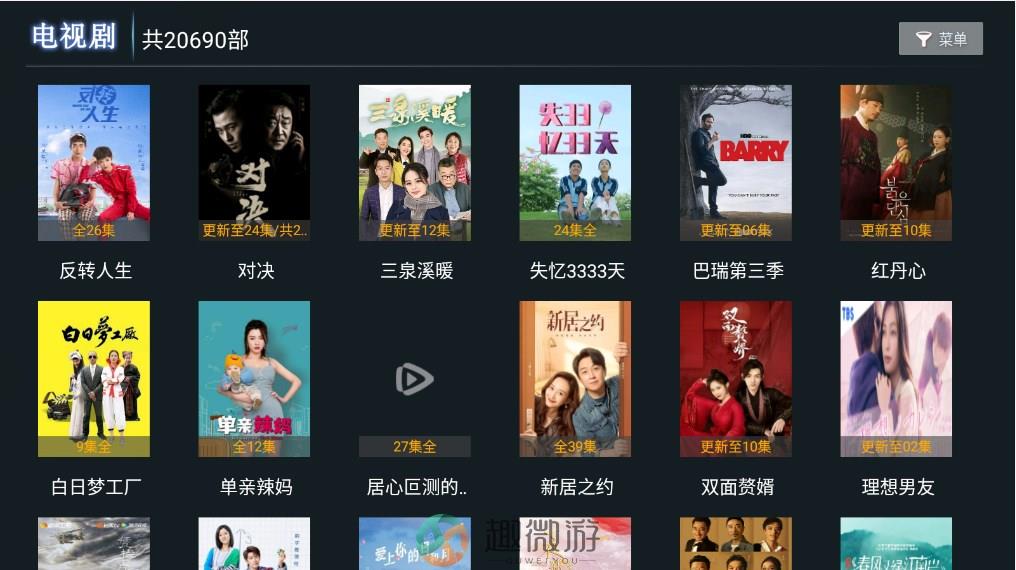Open 巴瑞第三季 poster tile
The height and width of the screenshot is (570, 1016).
[x=736, y=163]
